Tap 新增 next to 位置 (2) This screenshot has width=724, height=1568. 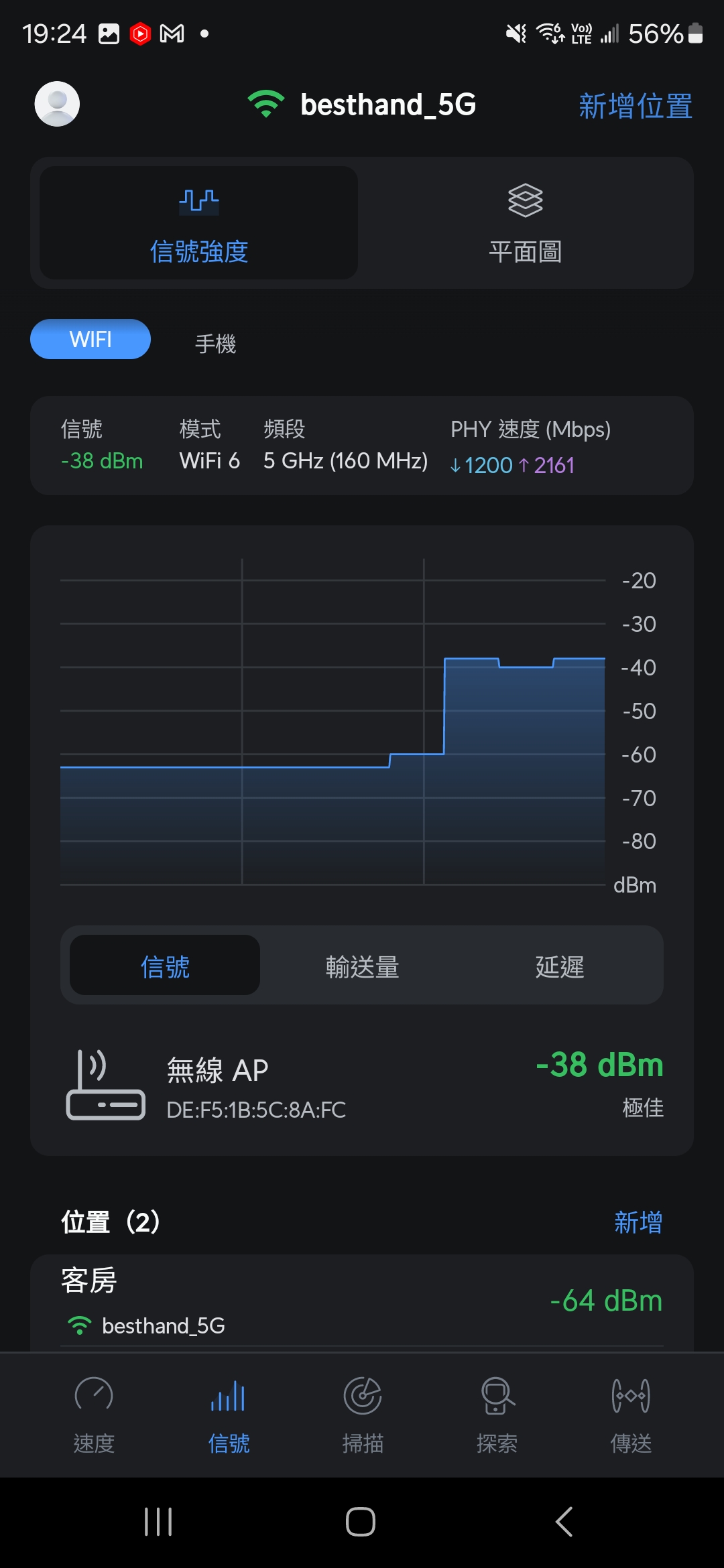coord(638,1222)
